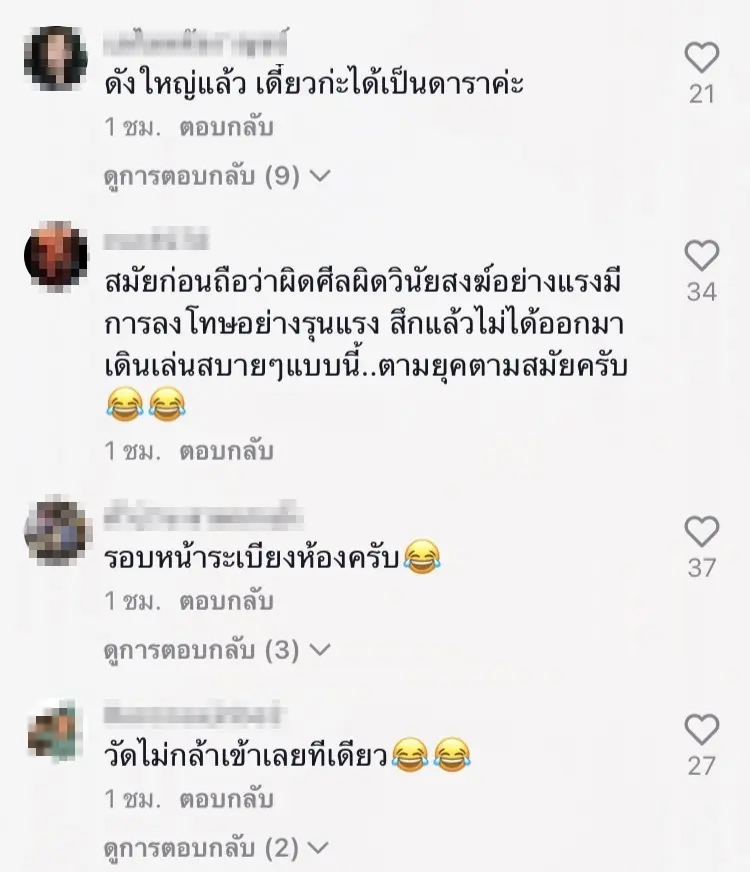Open profile of the 'ดังใหญ่แล้ว' commenter

tap(56, 58)
